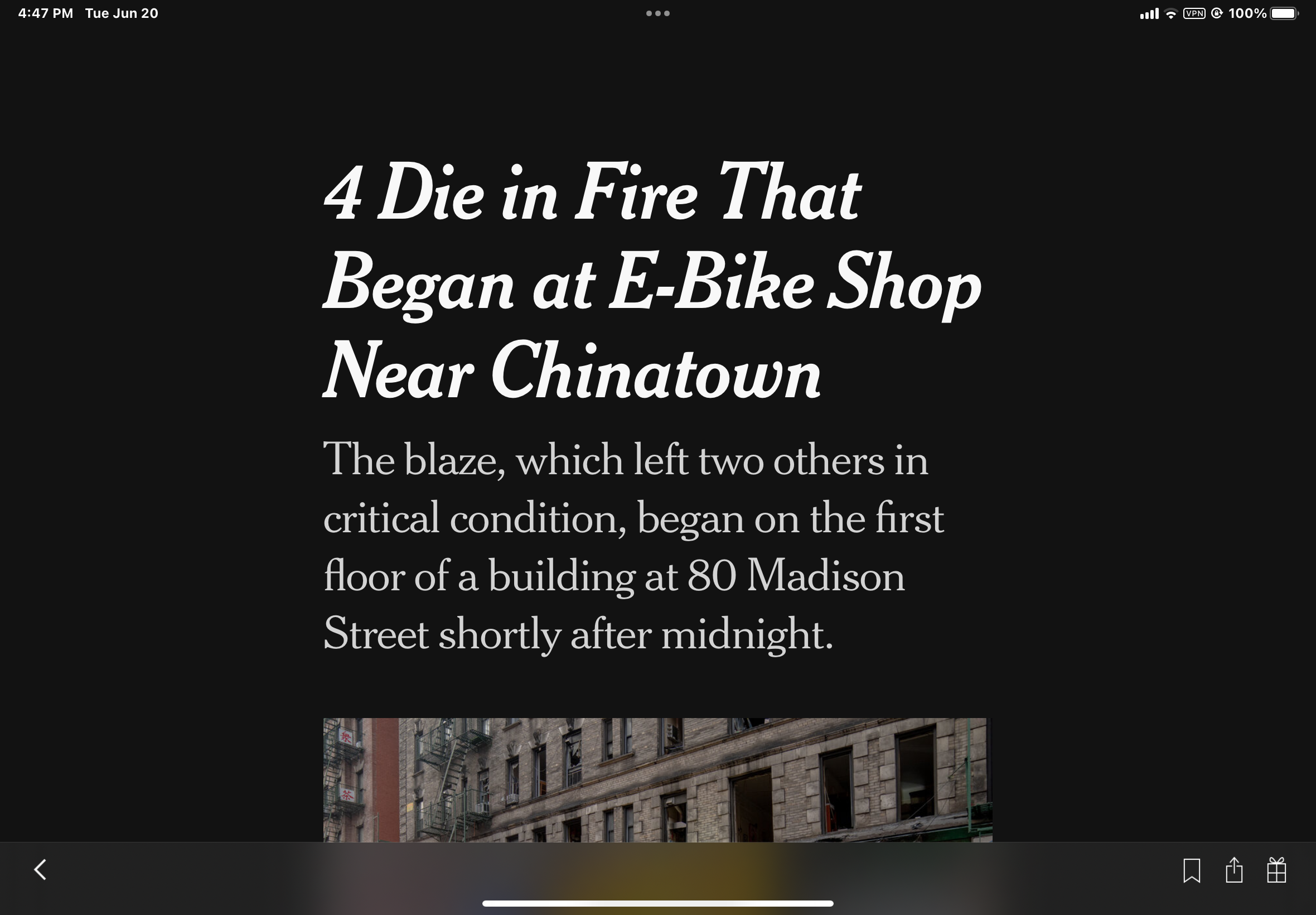The height and width of the screenshot is (915, 1316).
Task: Open the article's building photo
Action: pos(657,779)
